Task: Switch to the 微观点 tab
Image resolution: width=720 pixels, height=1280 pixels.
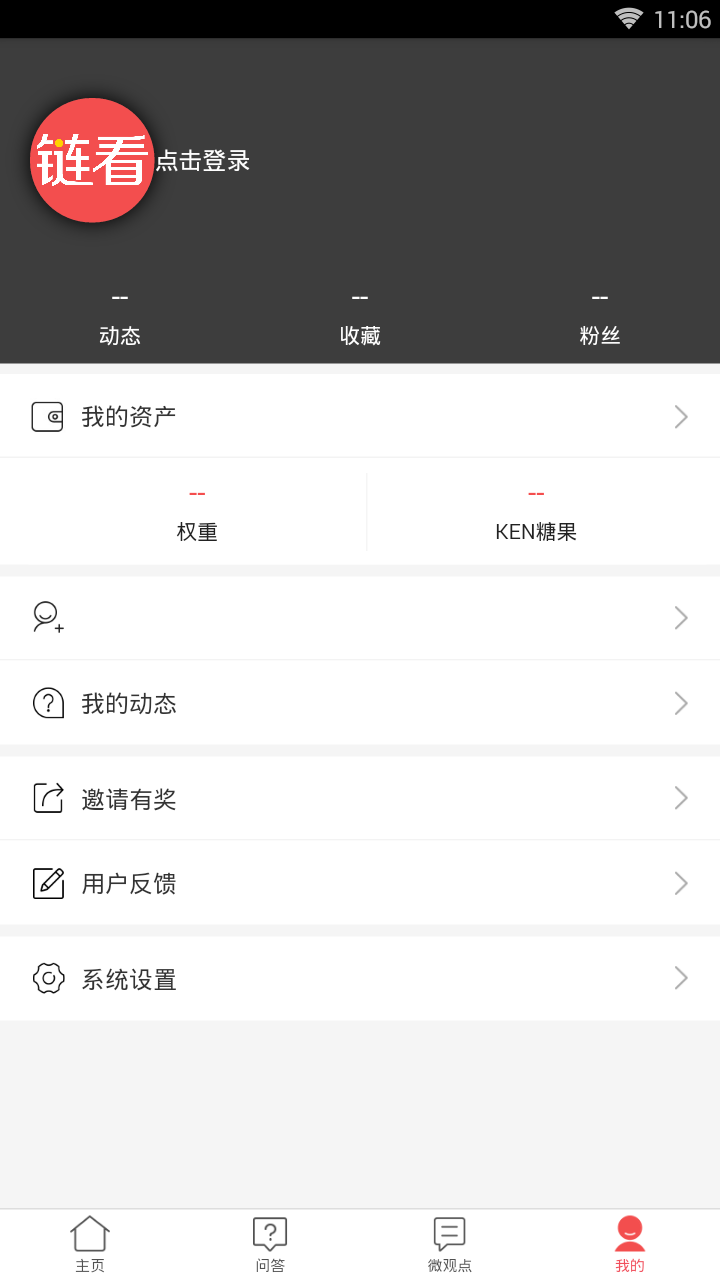Action: (449, 1242)
